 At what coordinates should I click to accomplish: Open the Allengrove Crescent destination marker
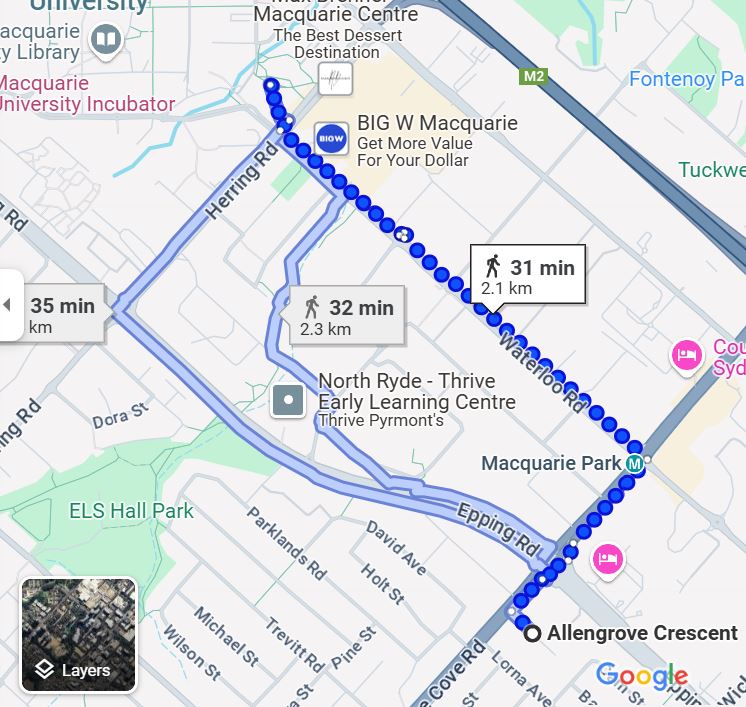[533, 633]
